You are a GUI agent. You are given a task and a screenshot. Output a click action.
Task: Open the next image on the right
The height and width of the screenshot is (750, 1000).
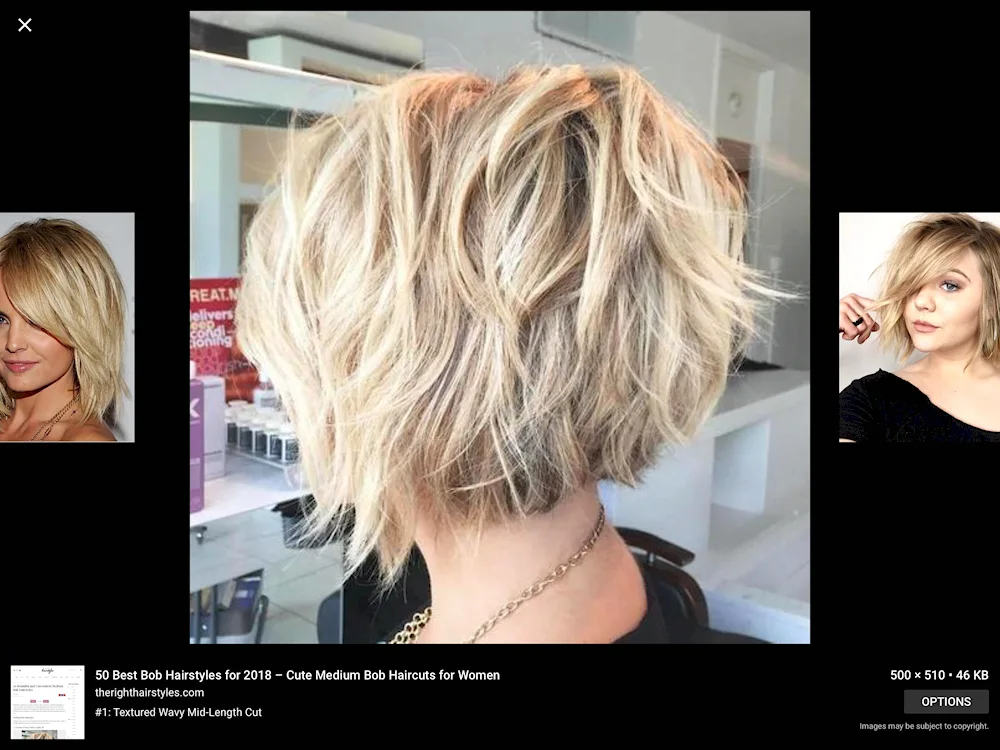coord(919,327)
